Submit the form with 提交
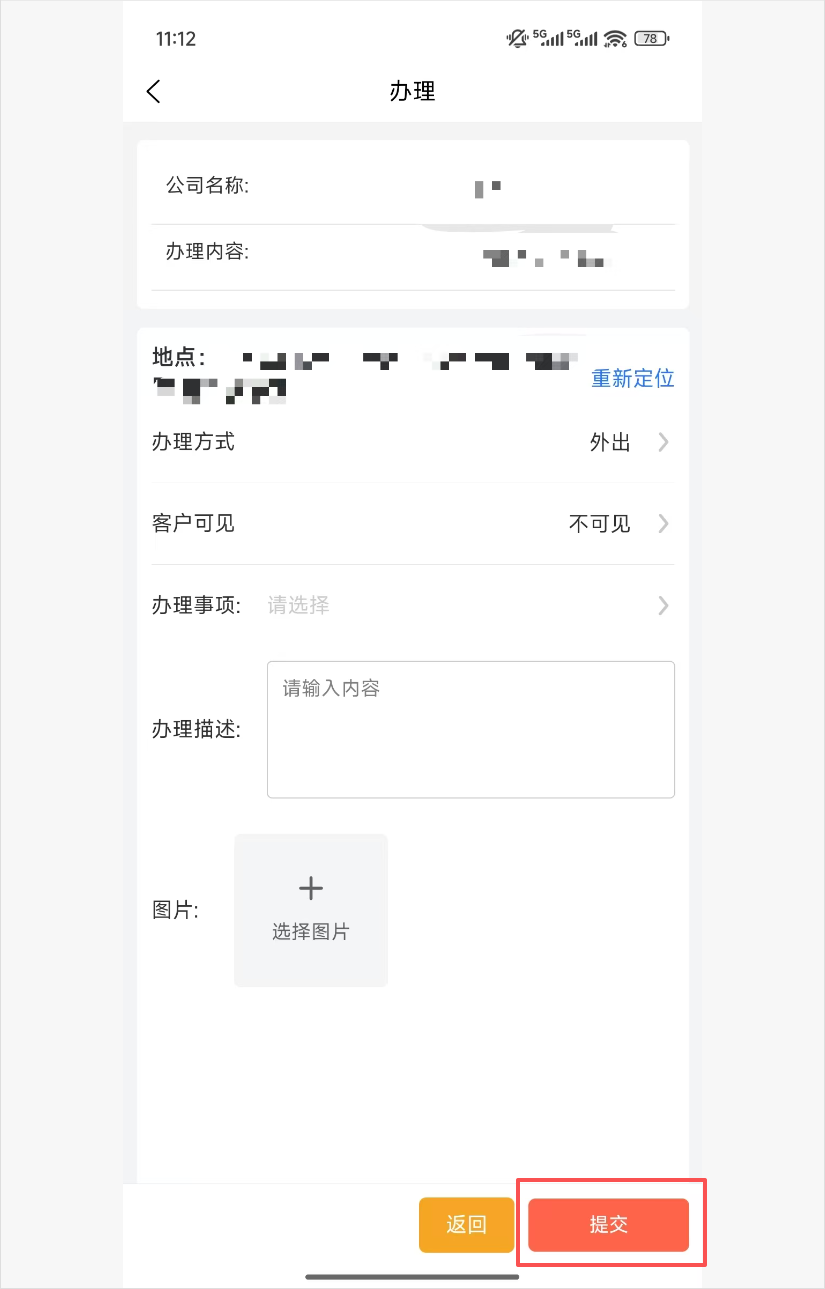Screen dimensions: 825x1289 pos(609,1225)
